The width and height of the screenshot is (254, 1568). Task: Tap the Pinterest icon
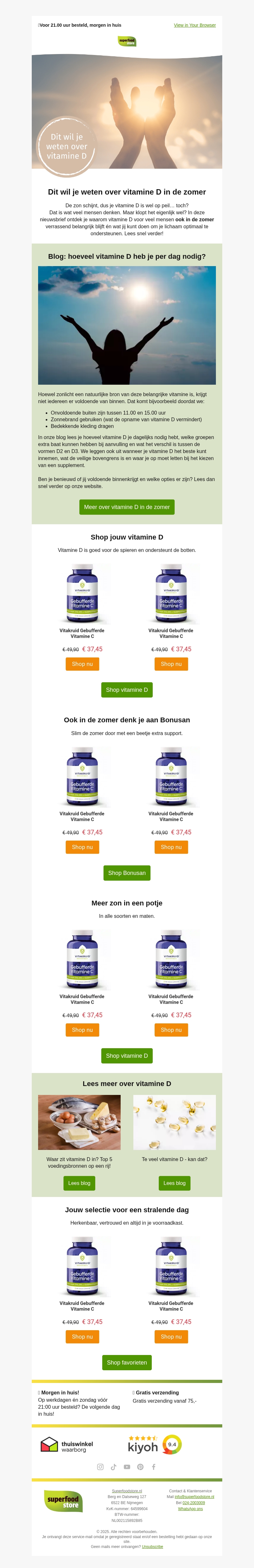[x=140, y=1467]
